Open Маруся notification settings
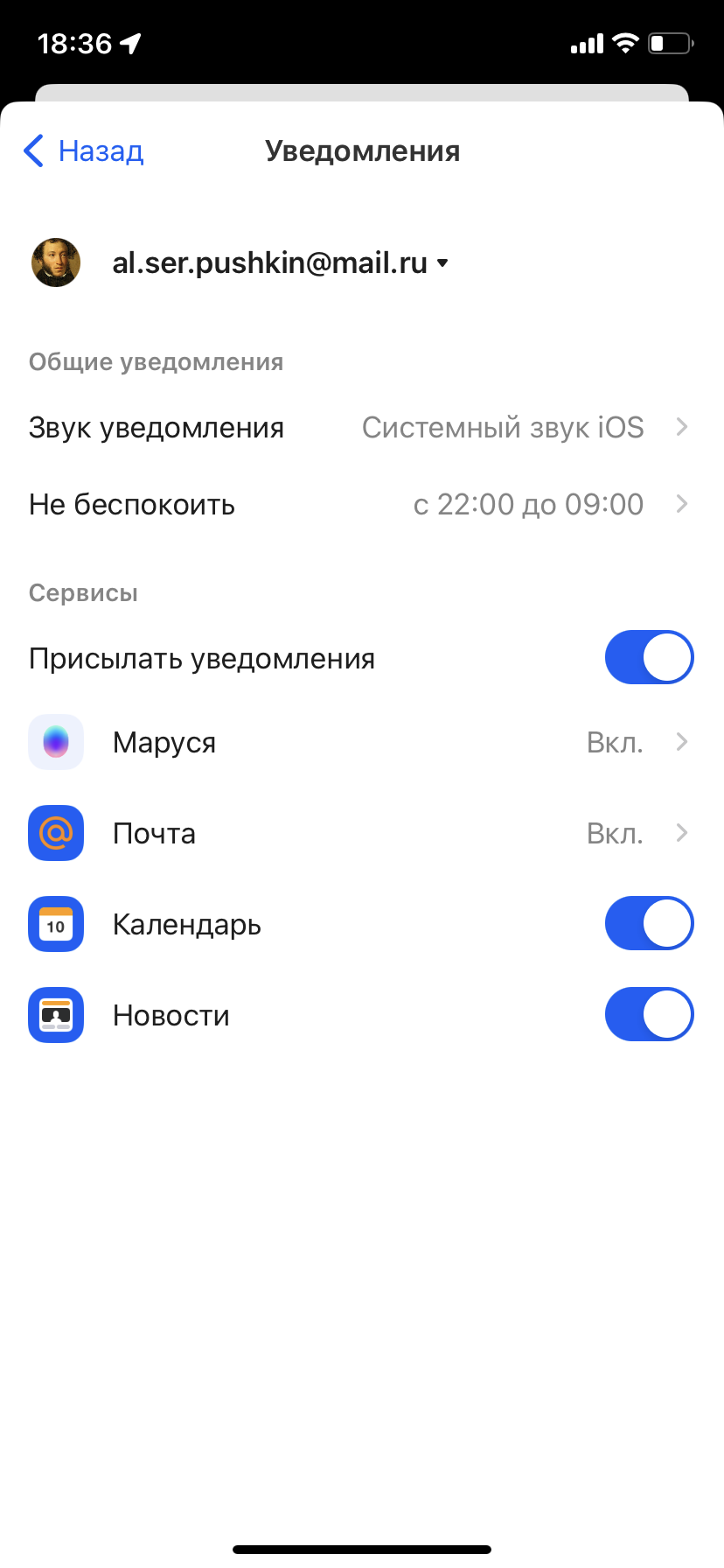This screenshot has width=724, height=1568. tap(362, 742)
